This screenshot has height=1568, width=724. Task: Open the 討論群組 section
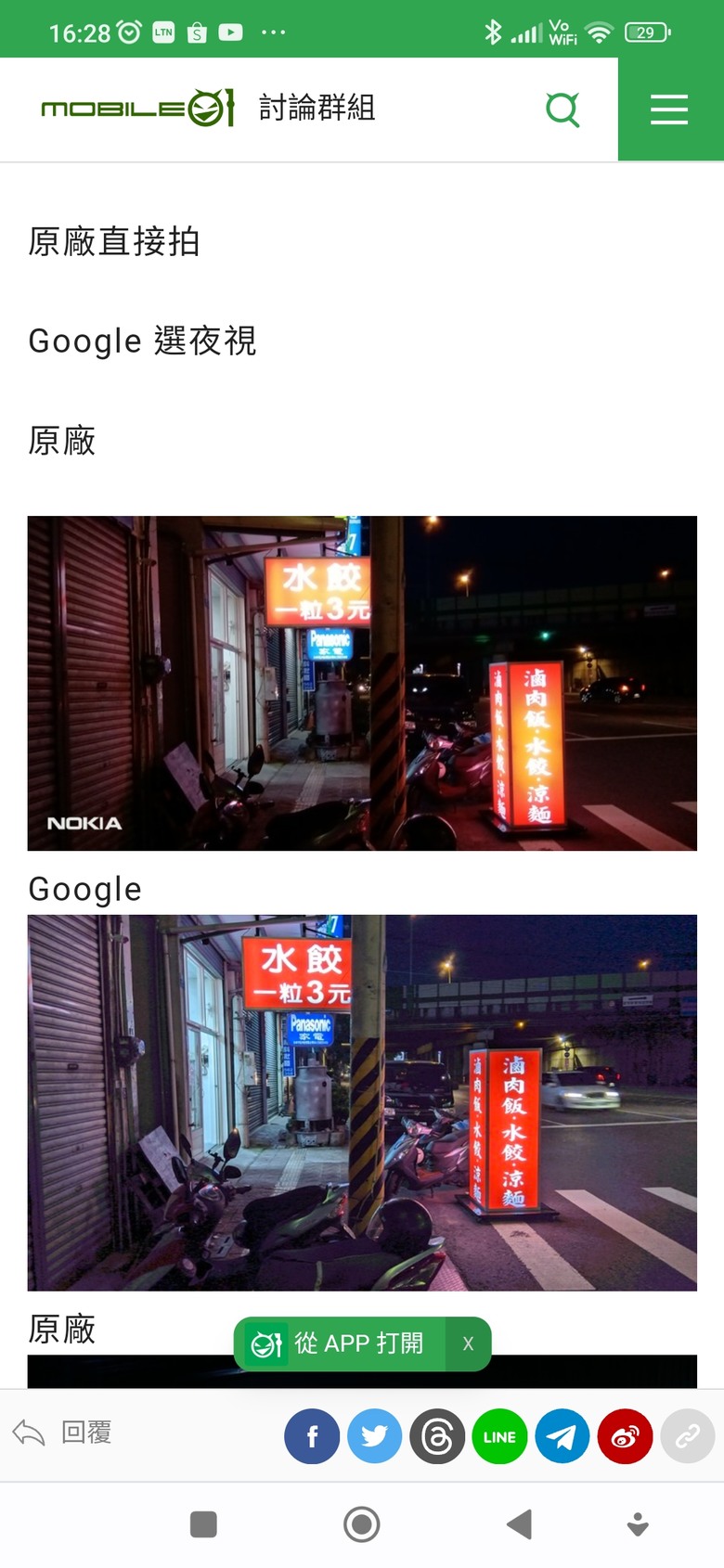[317, 109]
